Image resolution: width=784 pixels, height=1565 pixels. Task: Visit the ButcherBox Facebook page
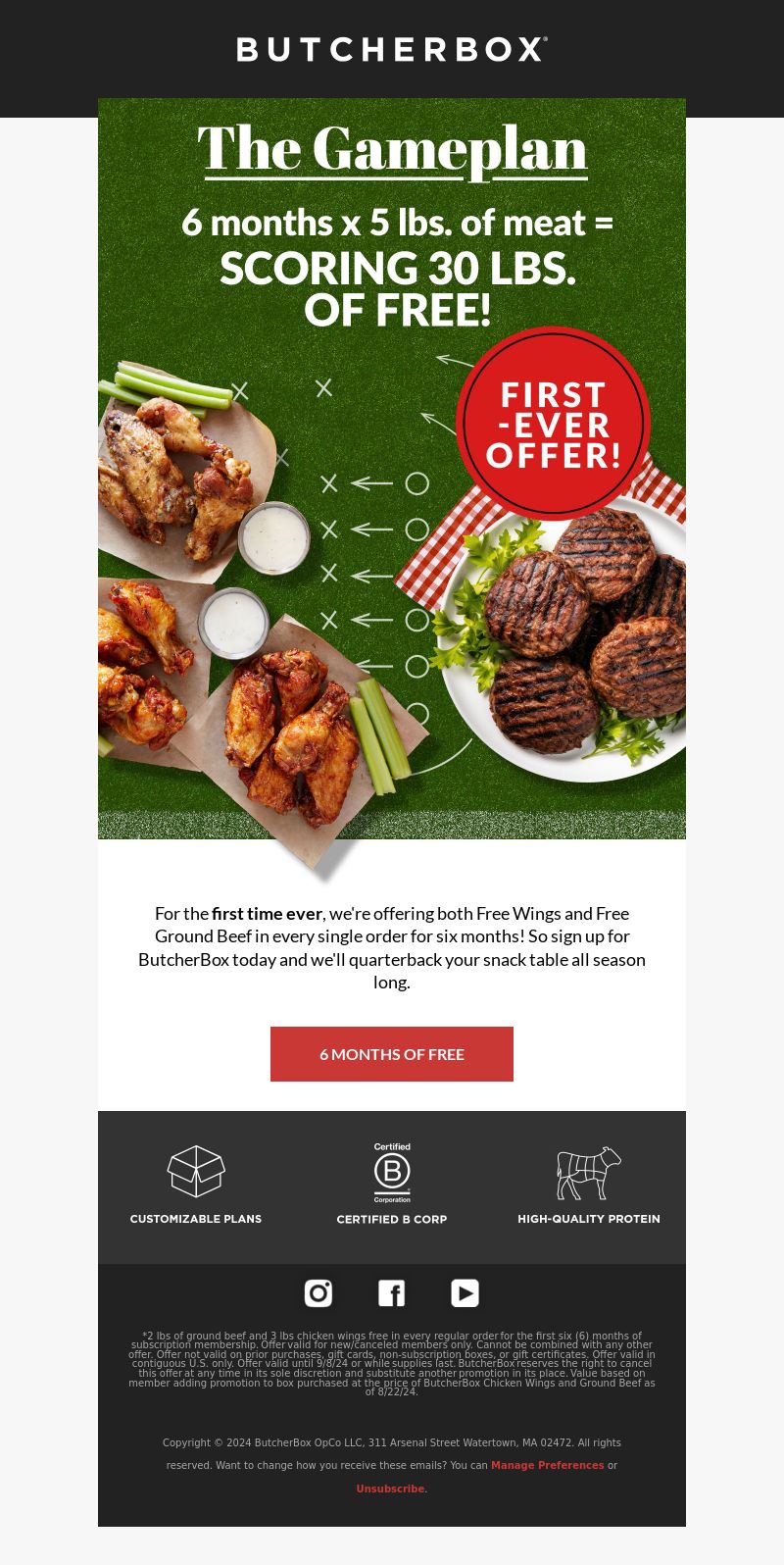[392, 1293]
